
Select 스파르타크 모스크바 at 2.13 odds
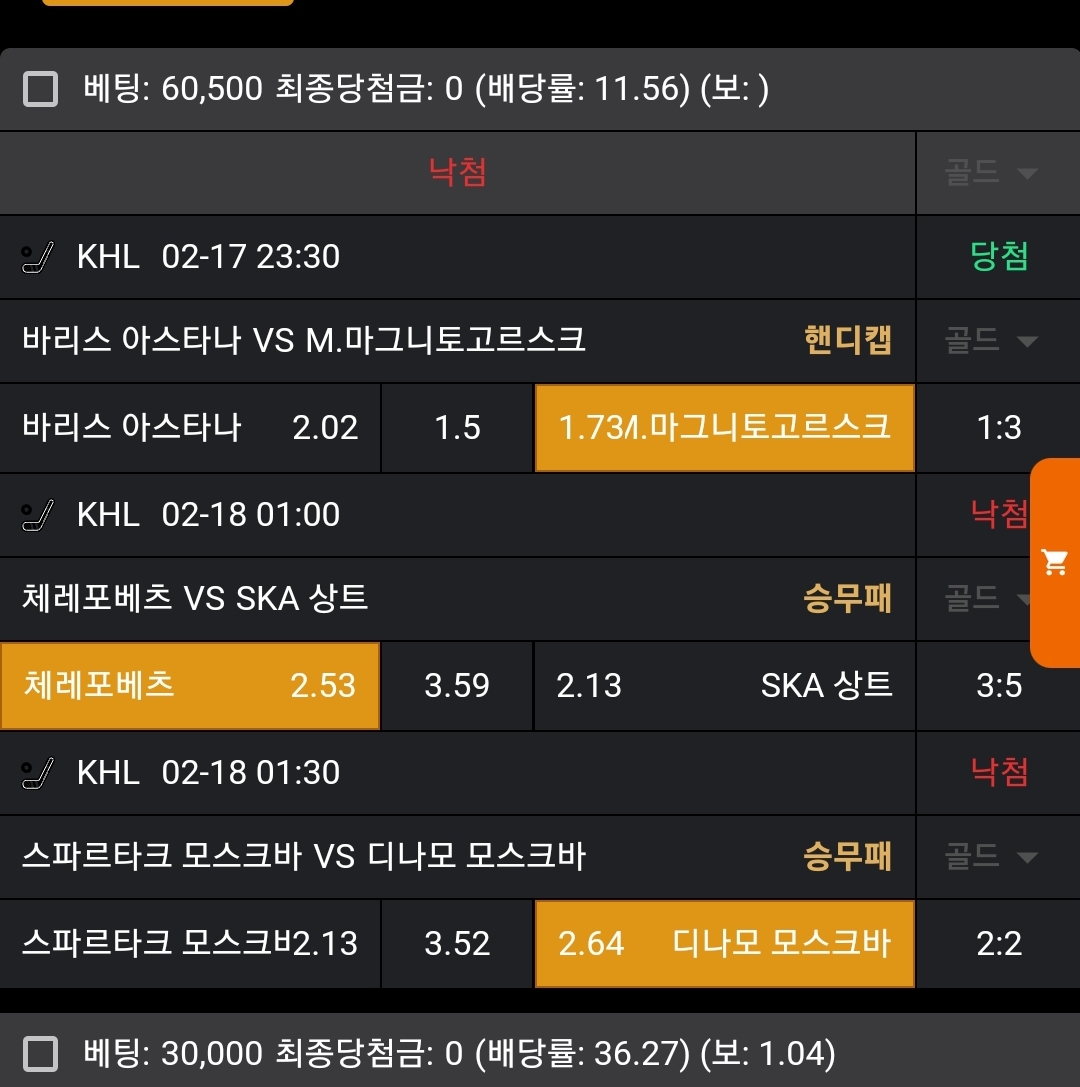[x=190, y=944]
